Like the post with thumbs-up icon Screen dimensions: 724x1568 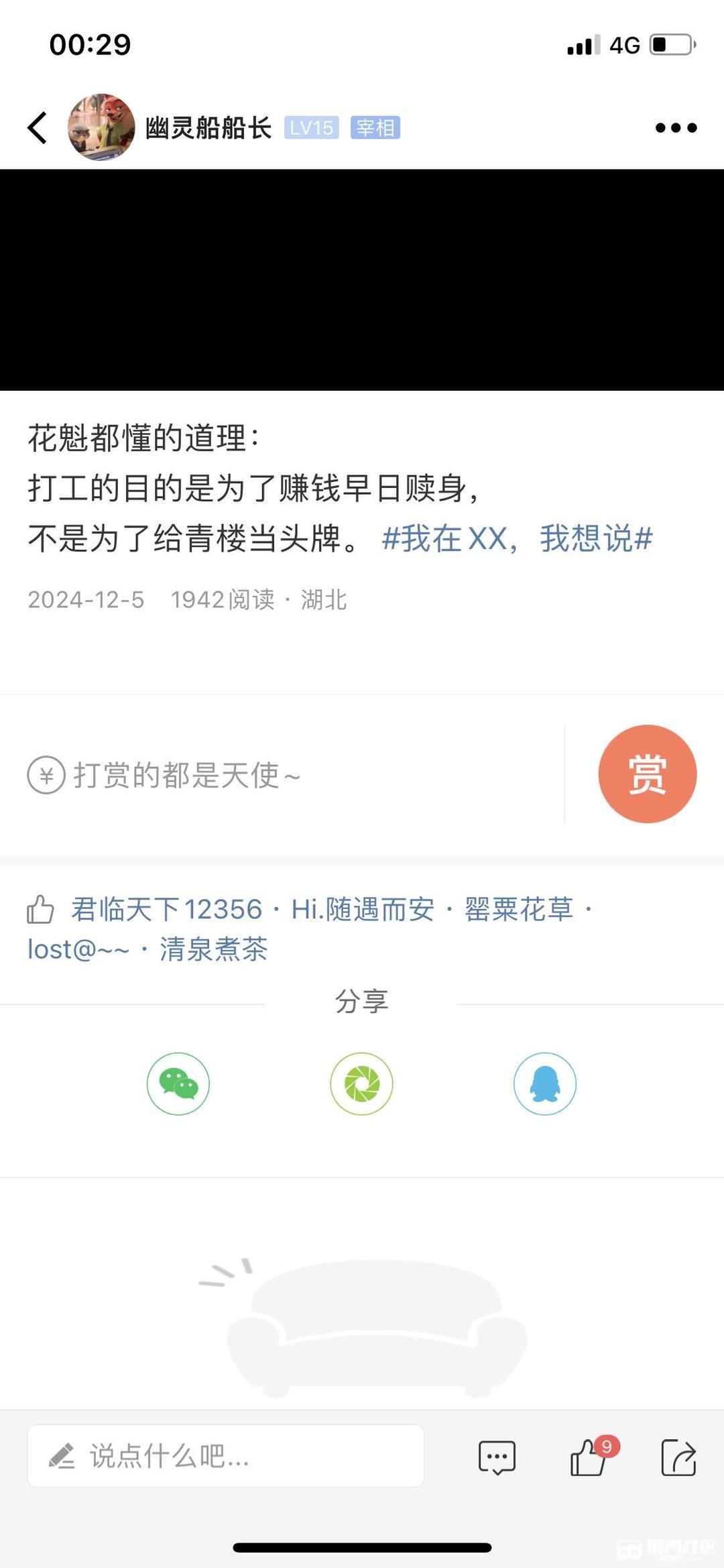[x=589, y=1457]
